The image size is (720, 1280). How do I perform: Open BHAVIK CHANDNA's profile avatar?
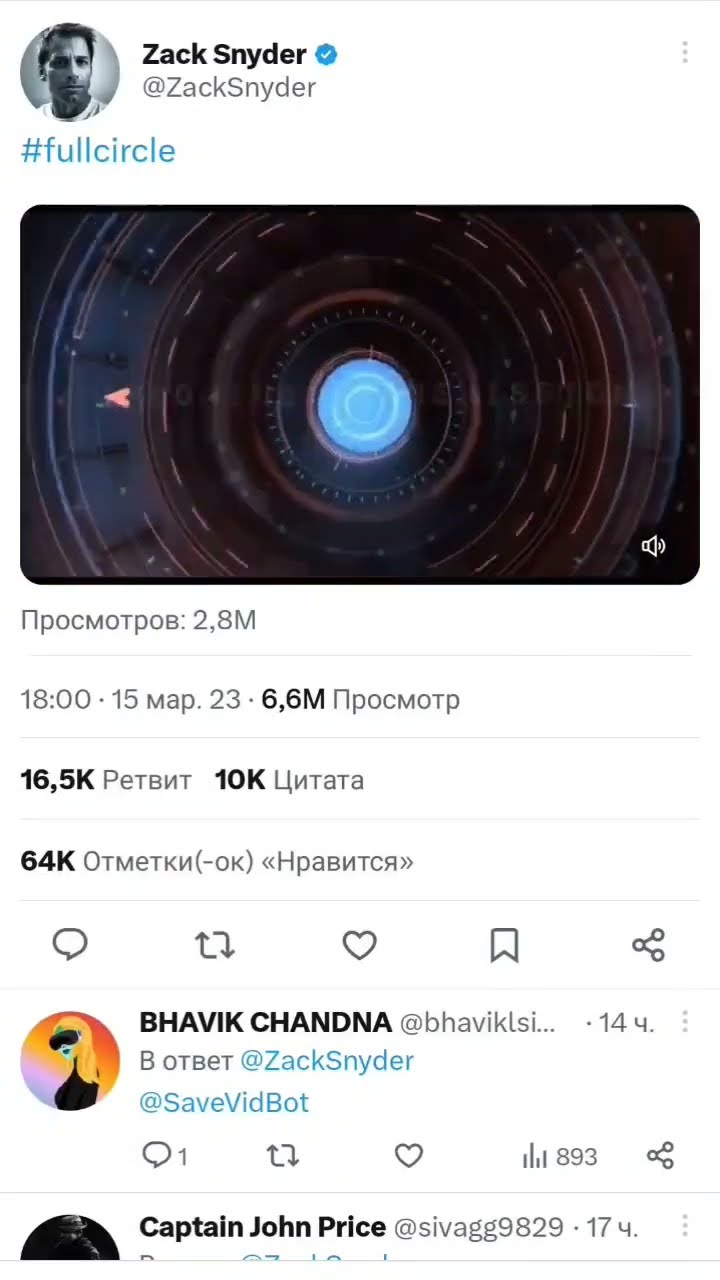point(70,1061)
